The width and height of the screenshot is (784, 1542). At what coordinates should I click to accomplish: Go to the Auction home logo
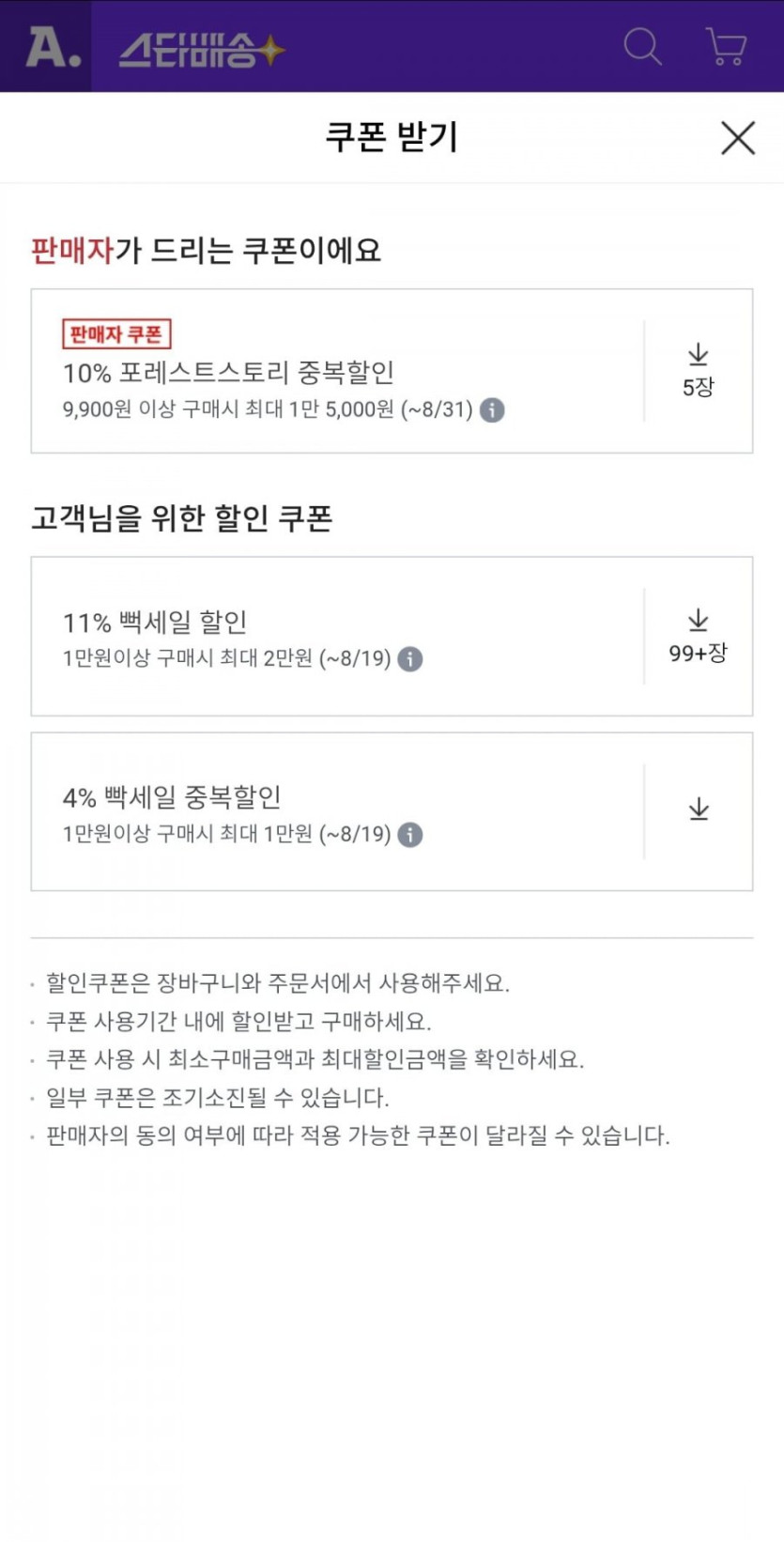tap(54, 47)
